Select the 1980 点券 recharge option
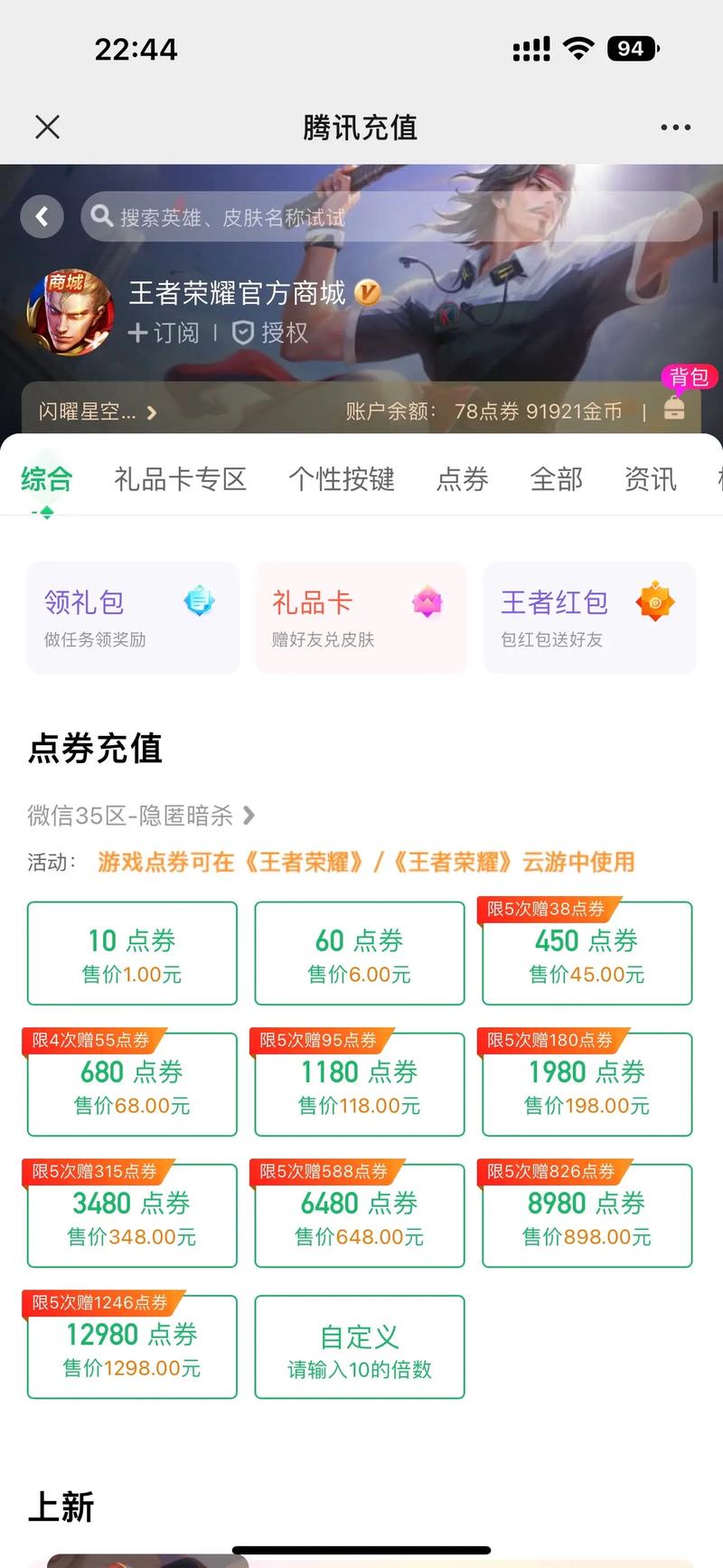The width and height of the screenshot is (723, 1568). tap(587, 1085)
